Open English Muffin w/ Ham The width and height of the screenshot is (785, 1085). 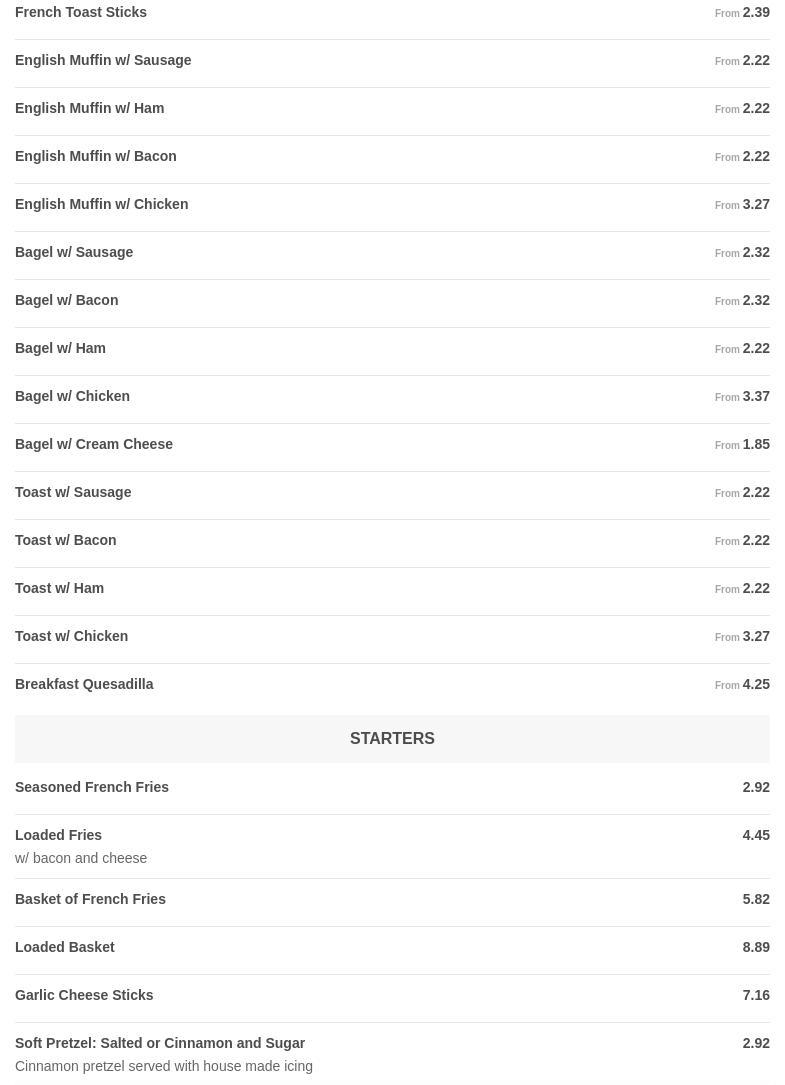(x=89, y=108)
